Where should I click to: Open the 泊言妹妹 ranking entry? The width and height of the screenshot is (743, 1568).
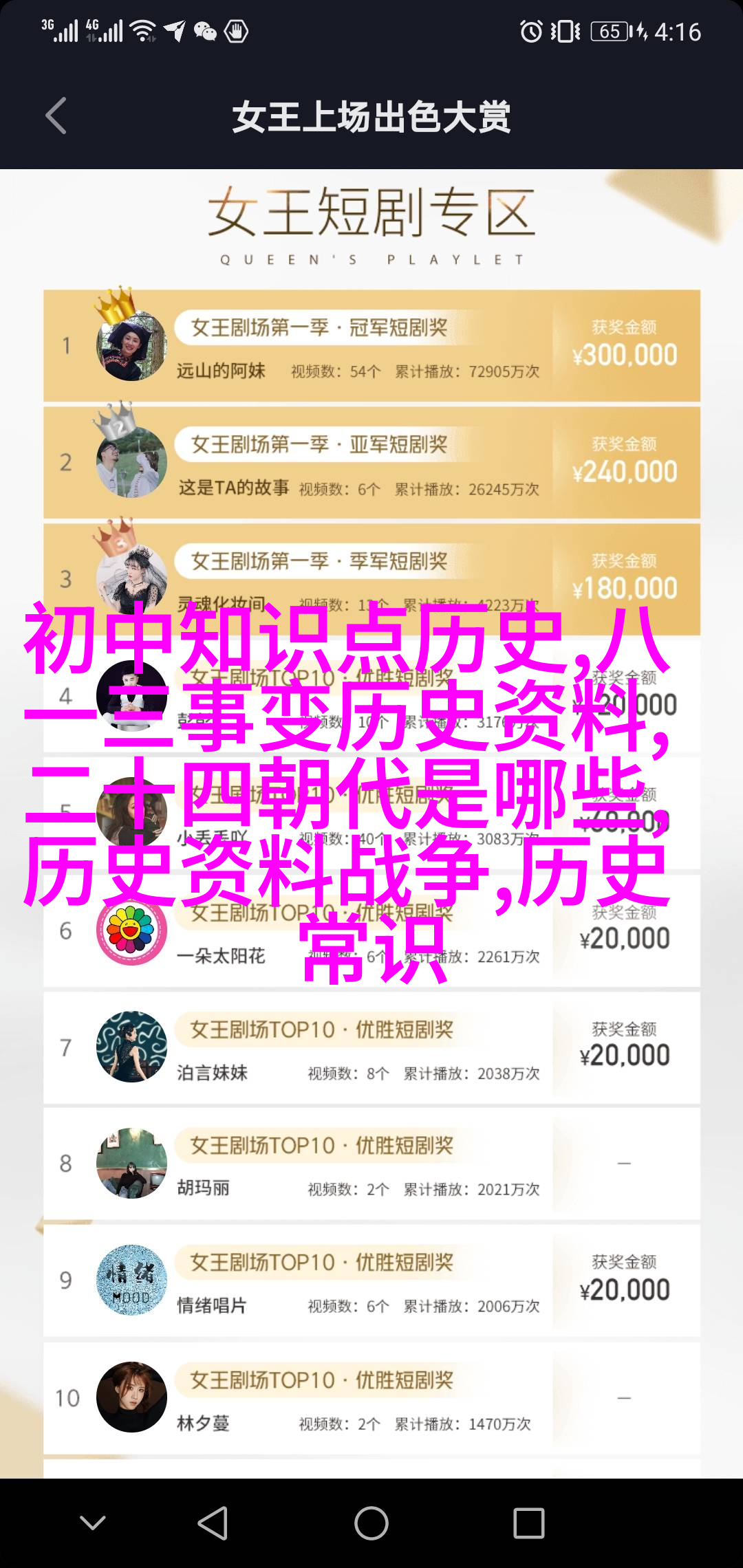click(x=371, y=1048)
